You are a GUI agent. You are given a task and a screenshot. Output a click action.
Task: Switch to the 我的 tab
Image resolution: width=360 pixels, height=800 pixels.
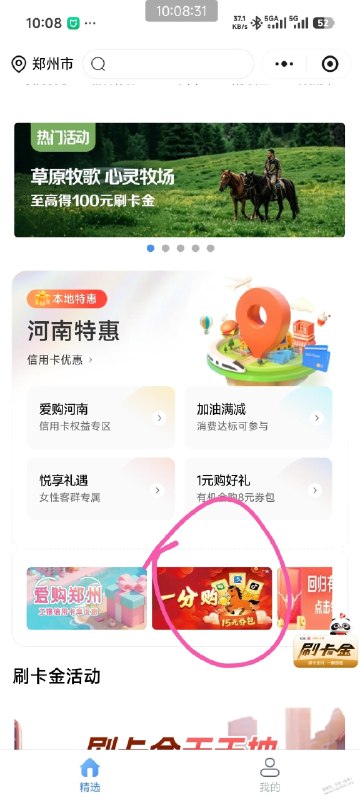[270, 775]
